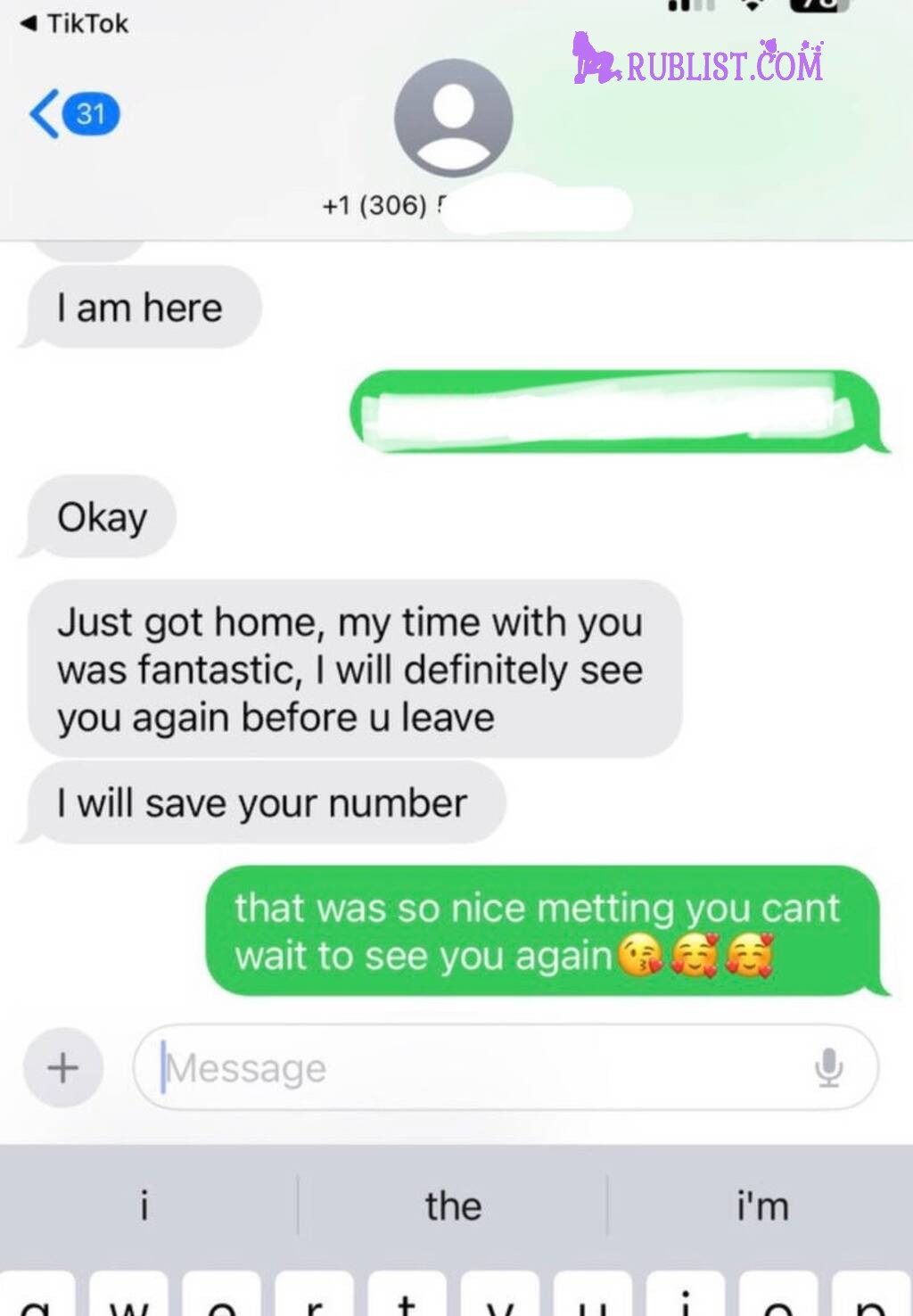
Task: Open contact details via the avatar
Action: point(453,118)
